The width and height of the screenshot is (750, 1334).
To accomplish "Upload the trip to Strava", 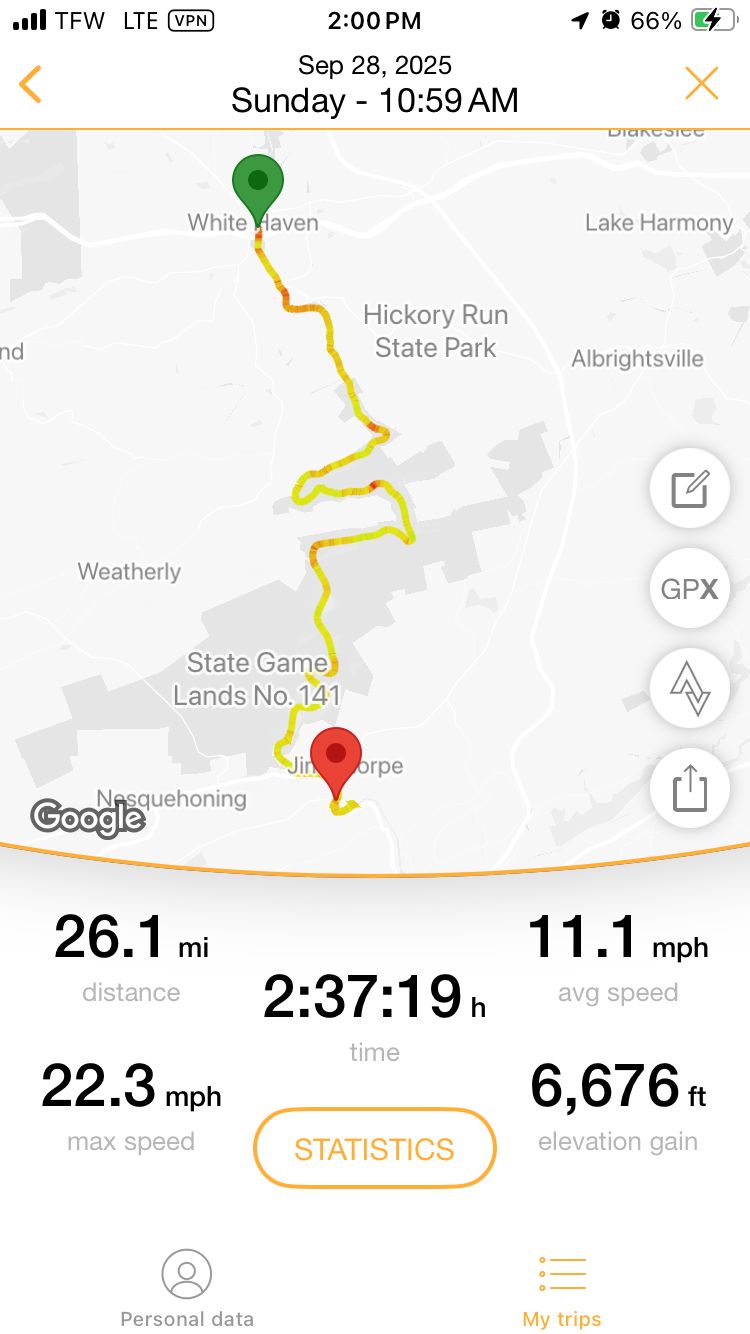I will 690,688.
